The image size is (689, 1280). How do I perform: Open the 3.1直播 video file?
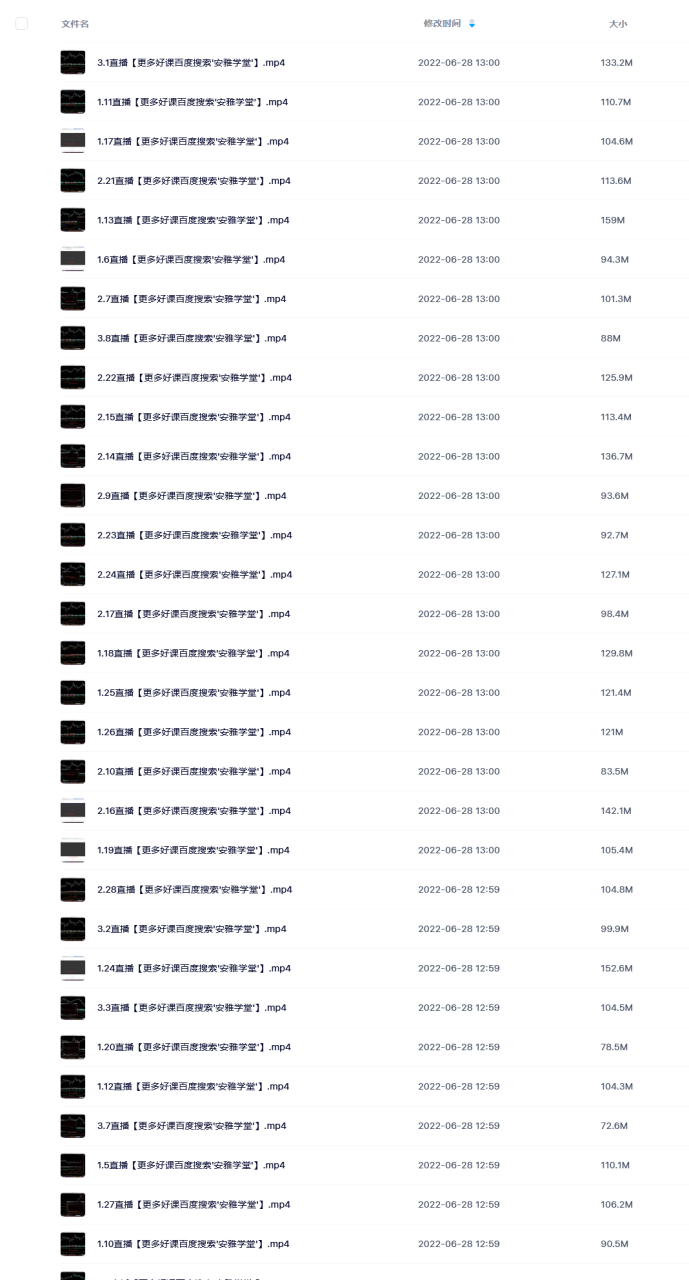[x=191, y=63]
